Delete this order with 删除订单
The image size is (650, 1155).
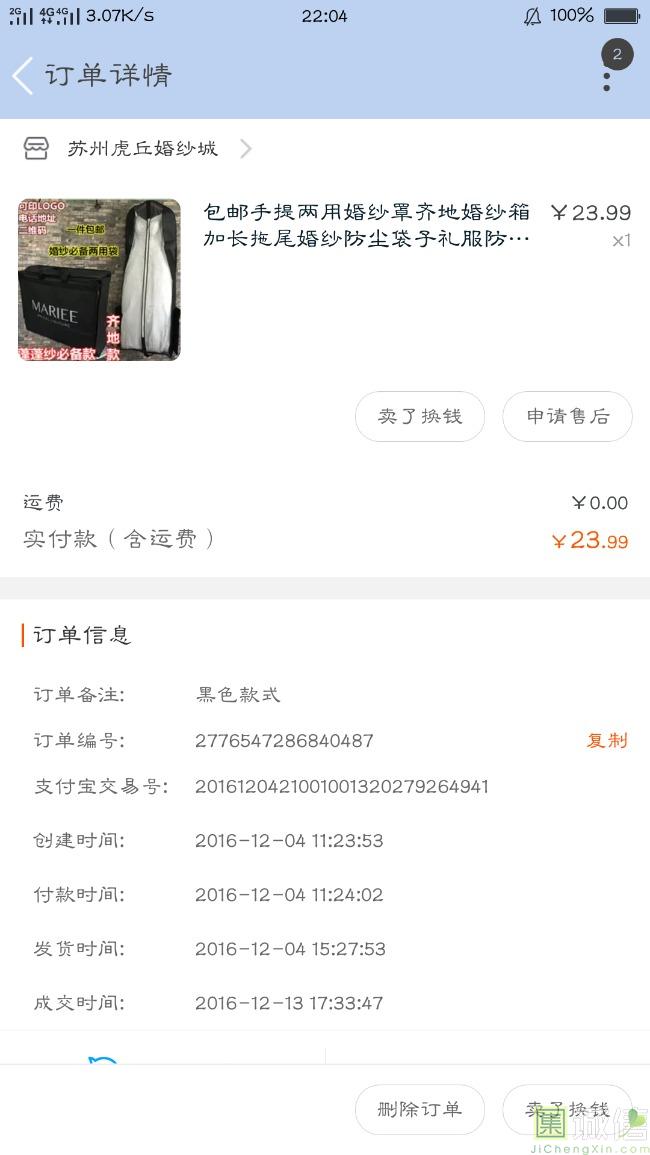tap(420, 1109)
